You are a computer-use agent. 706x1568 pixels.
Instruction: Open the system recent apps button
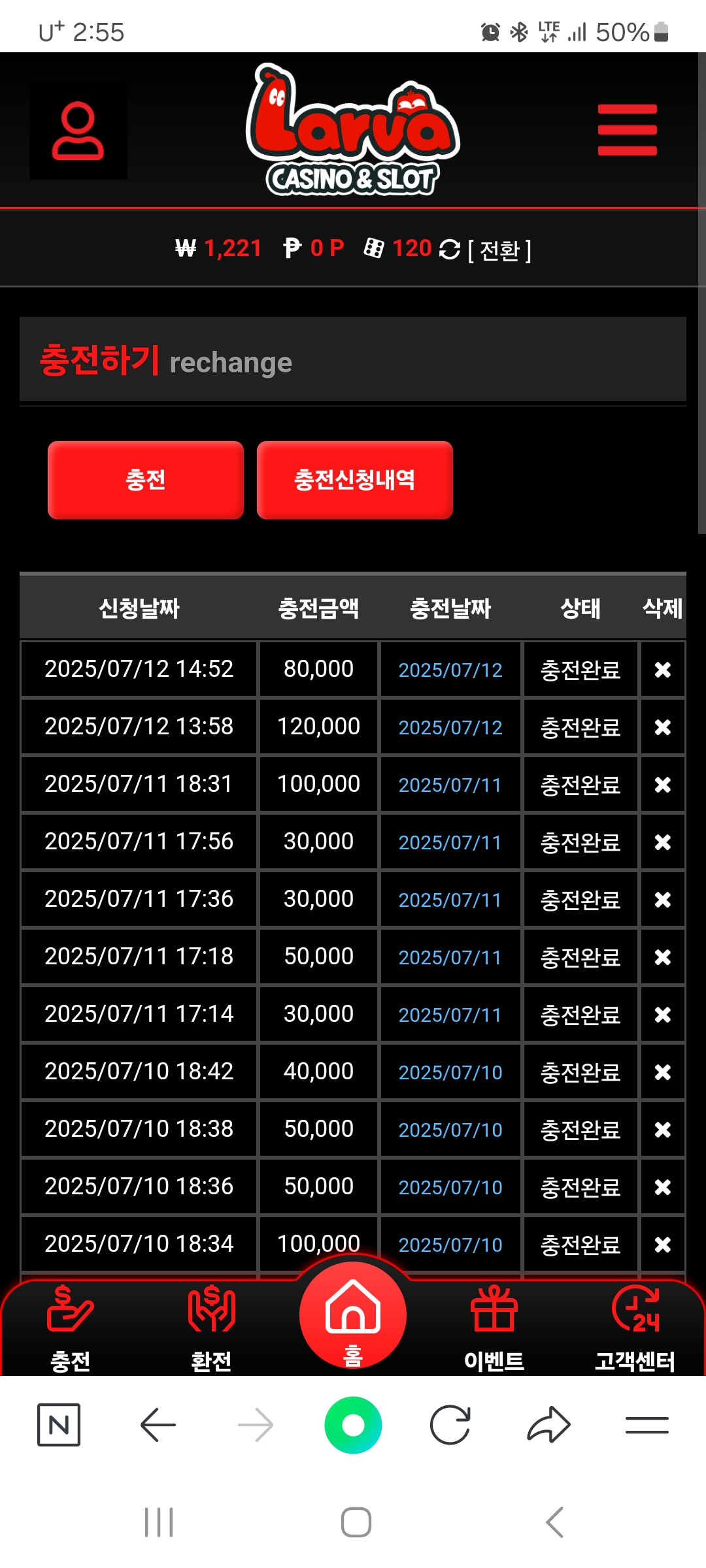159,1522
